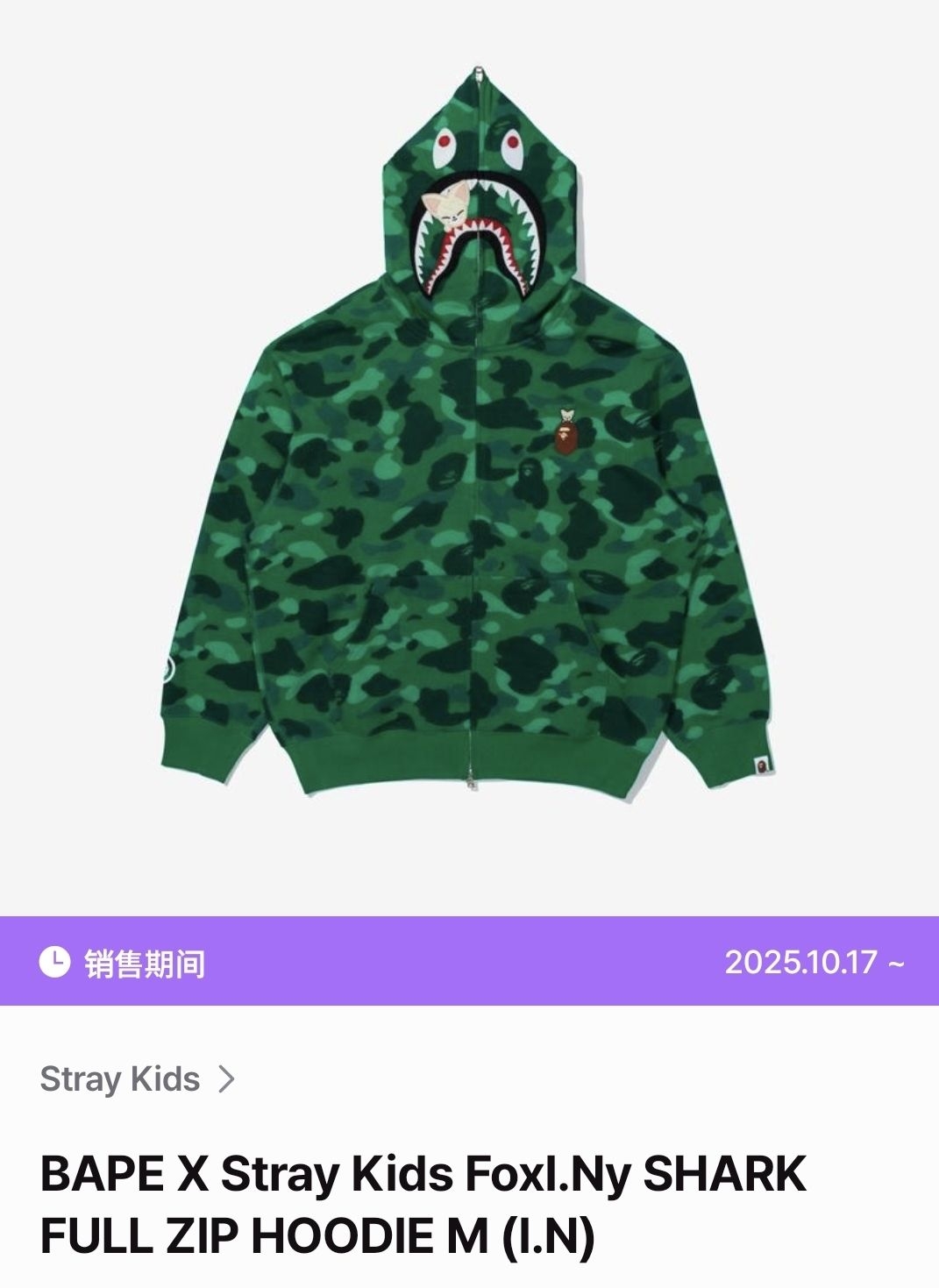Image resolution: width=939 pixels, height=1288 pixels.
Task: Click the small fox charm above the ape patch
Action: tap(566, 412)
